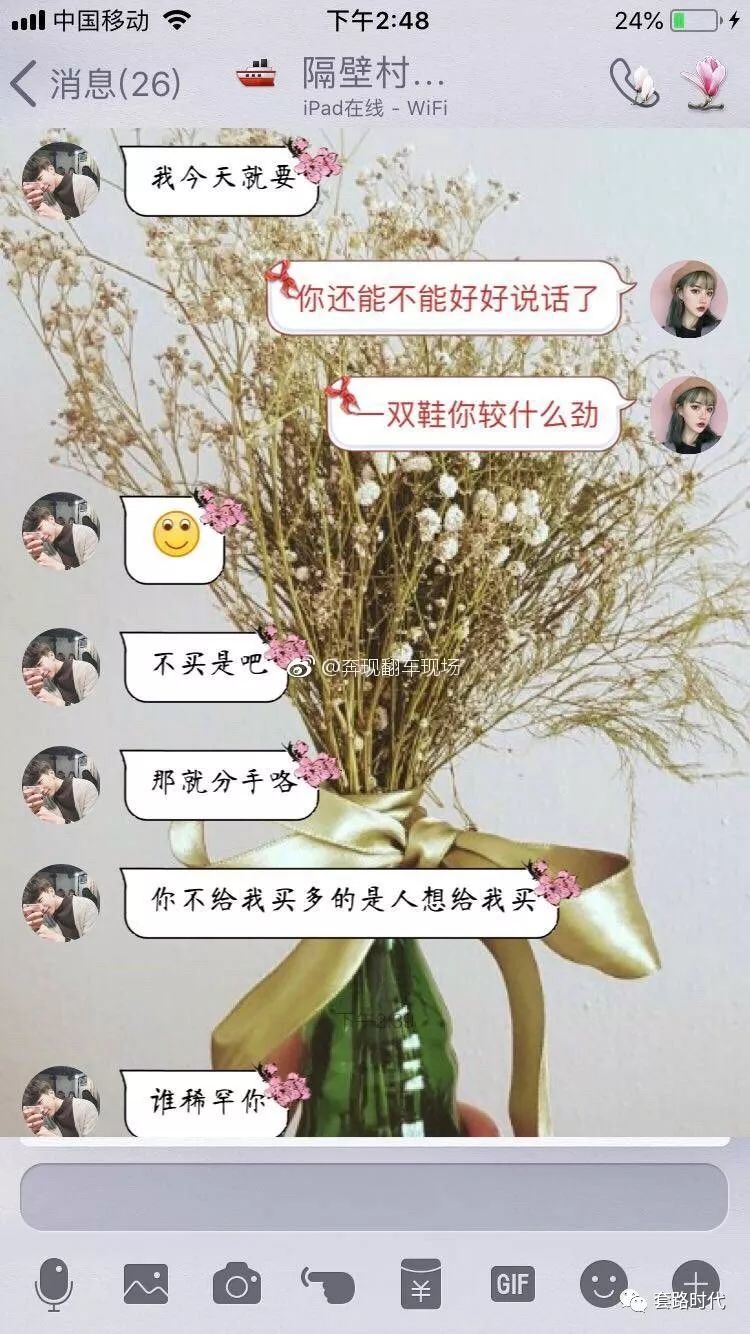Open the emoji smiley panel
Image resolution: width=750 pixels, height=1334 pixels.
pos(604,1284)
